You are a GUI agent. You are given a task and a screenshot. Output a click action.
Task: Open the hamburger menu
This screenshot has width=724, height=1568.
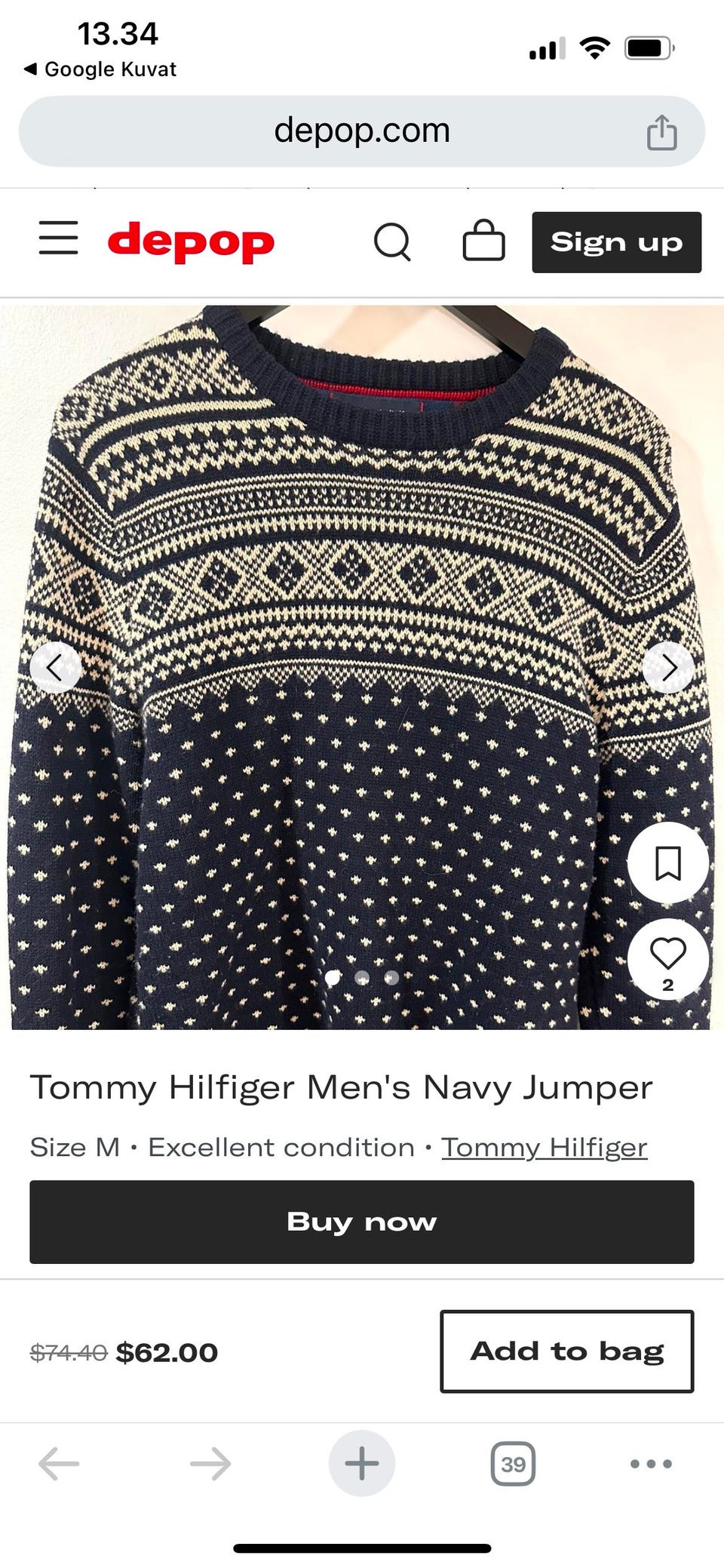[x=59, y=238]
